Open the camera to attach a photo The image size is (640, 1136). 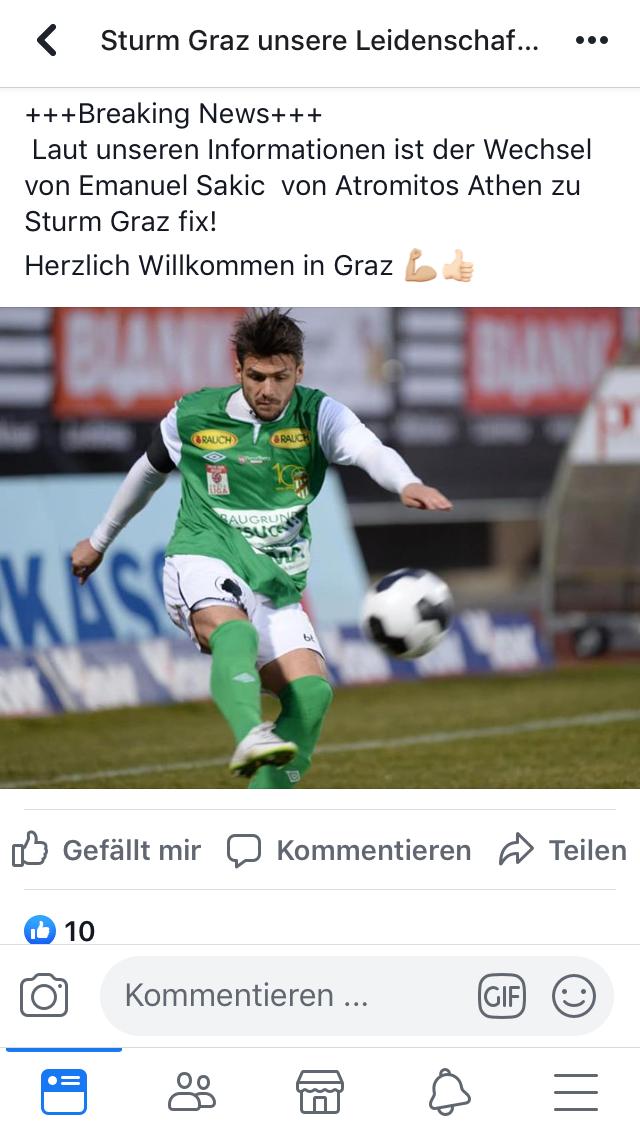click(x=44, y=995)
